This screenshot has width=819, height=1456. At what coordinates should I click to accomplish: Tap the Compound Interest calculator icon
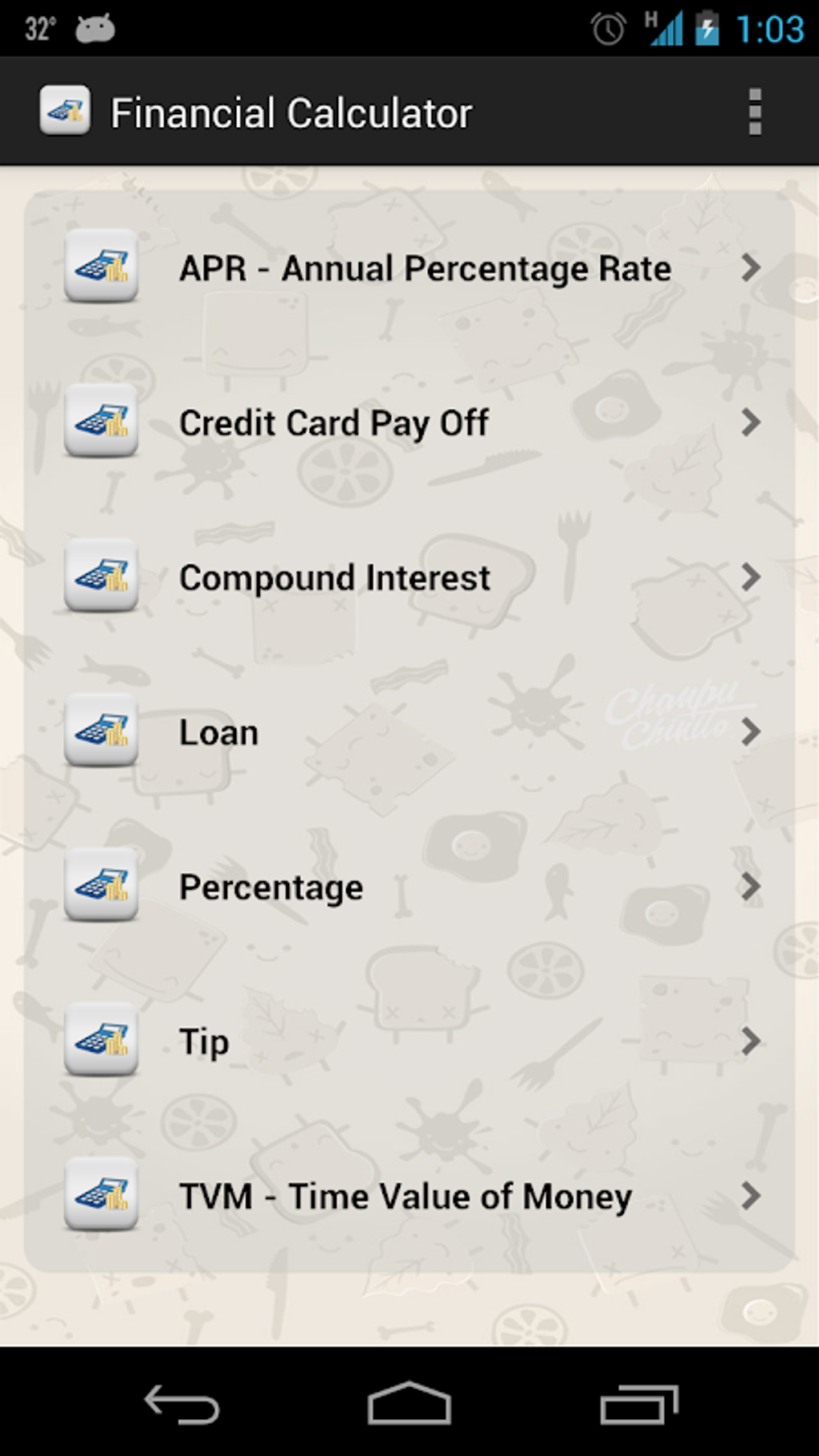pyautogui.click(x=100, y=577)
